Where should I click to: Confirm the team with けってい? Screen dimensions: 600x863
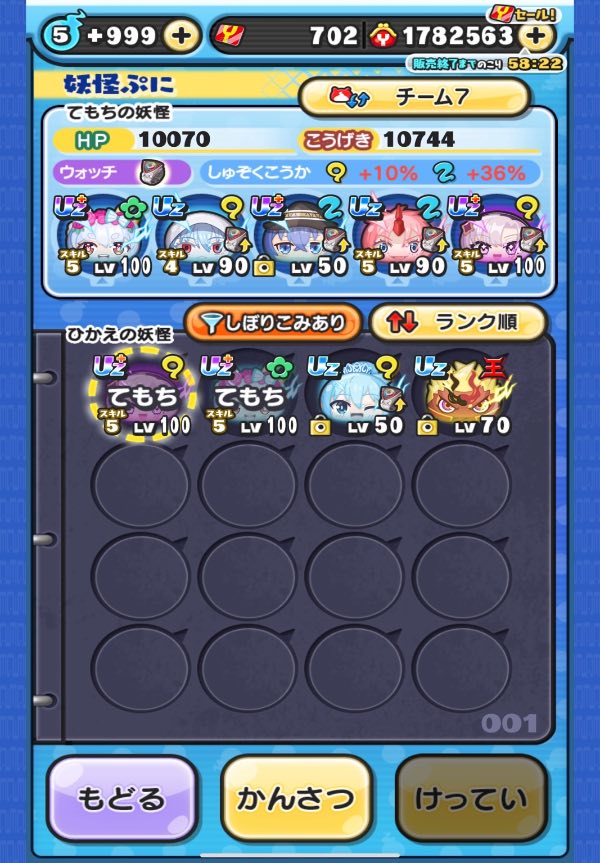[x=471, y=798]
